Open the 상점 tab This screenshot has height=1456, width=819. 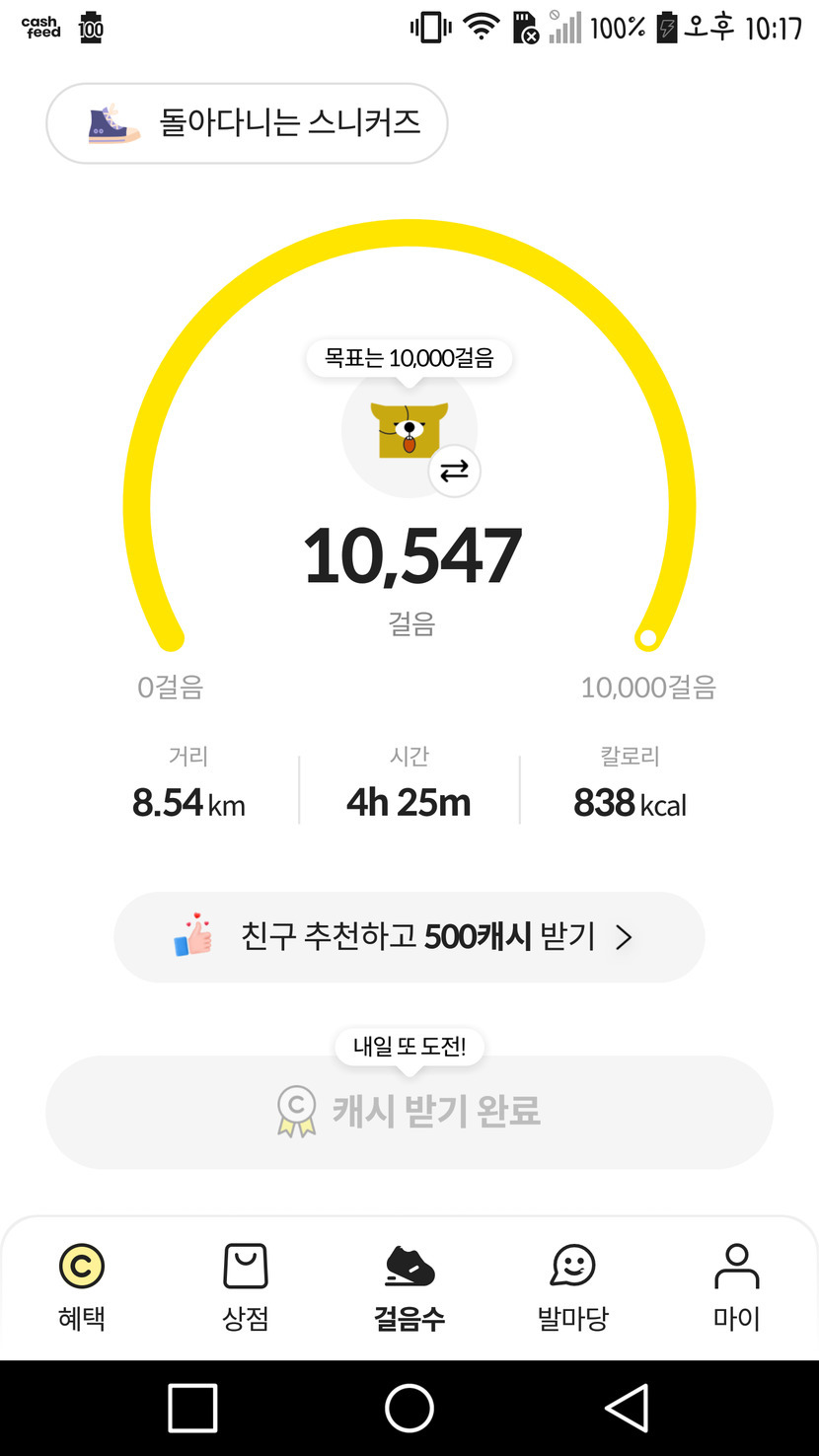coord(246,1286)
